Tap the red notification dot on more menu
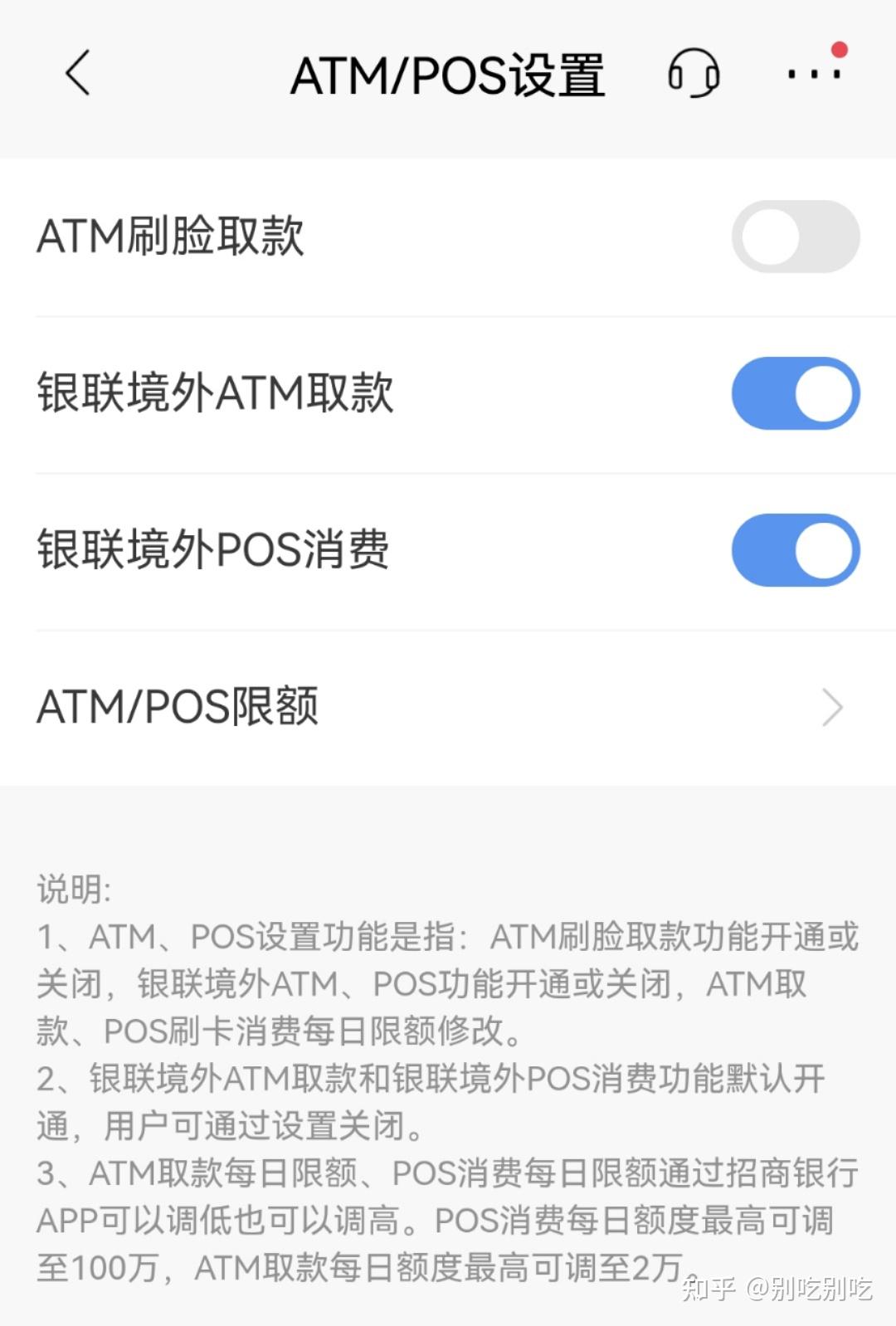 click(x=838, y=48)
